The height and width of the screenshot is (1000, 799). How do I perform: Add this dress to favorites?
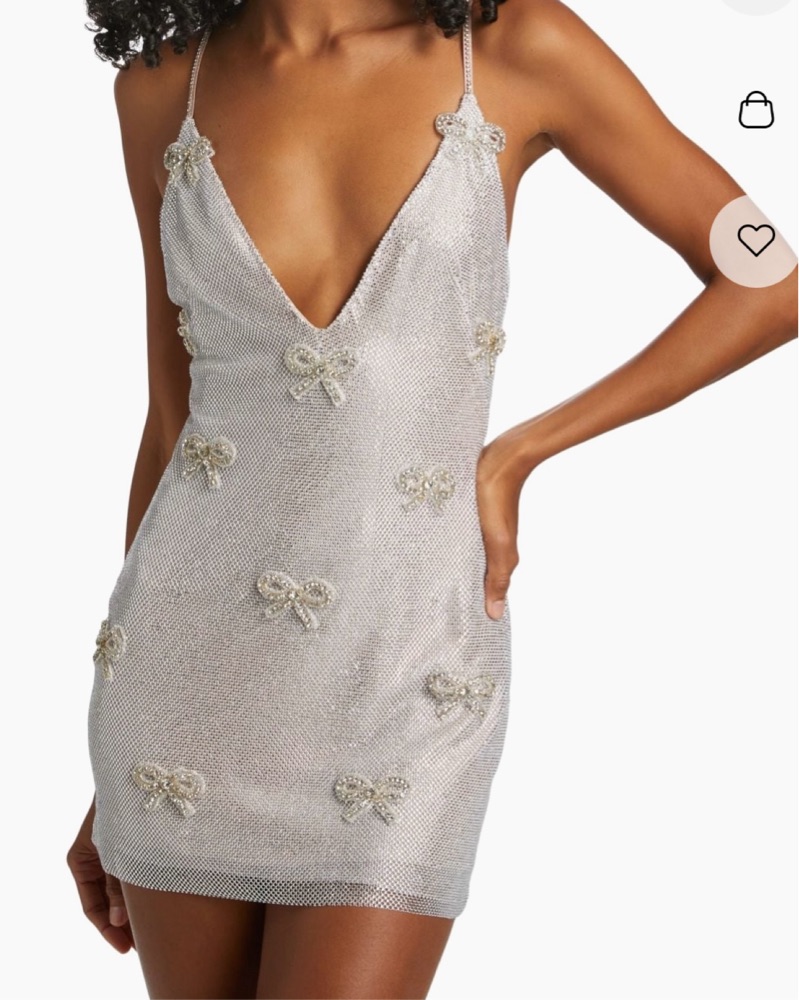(756, 240)
